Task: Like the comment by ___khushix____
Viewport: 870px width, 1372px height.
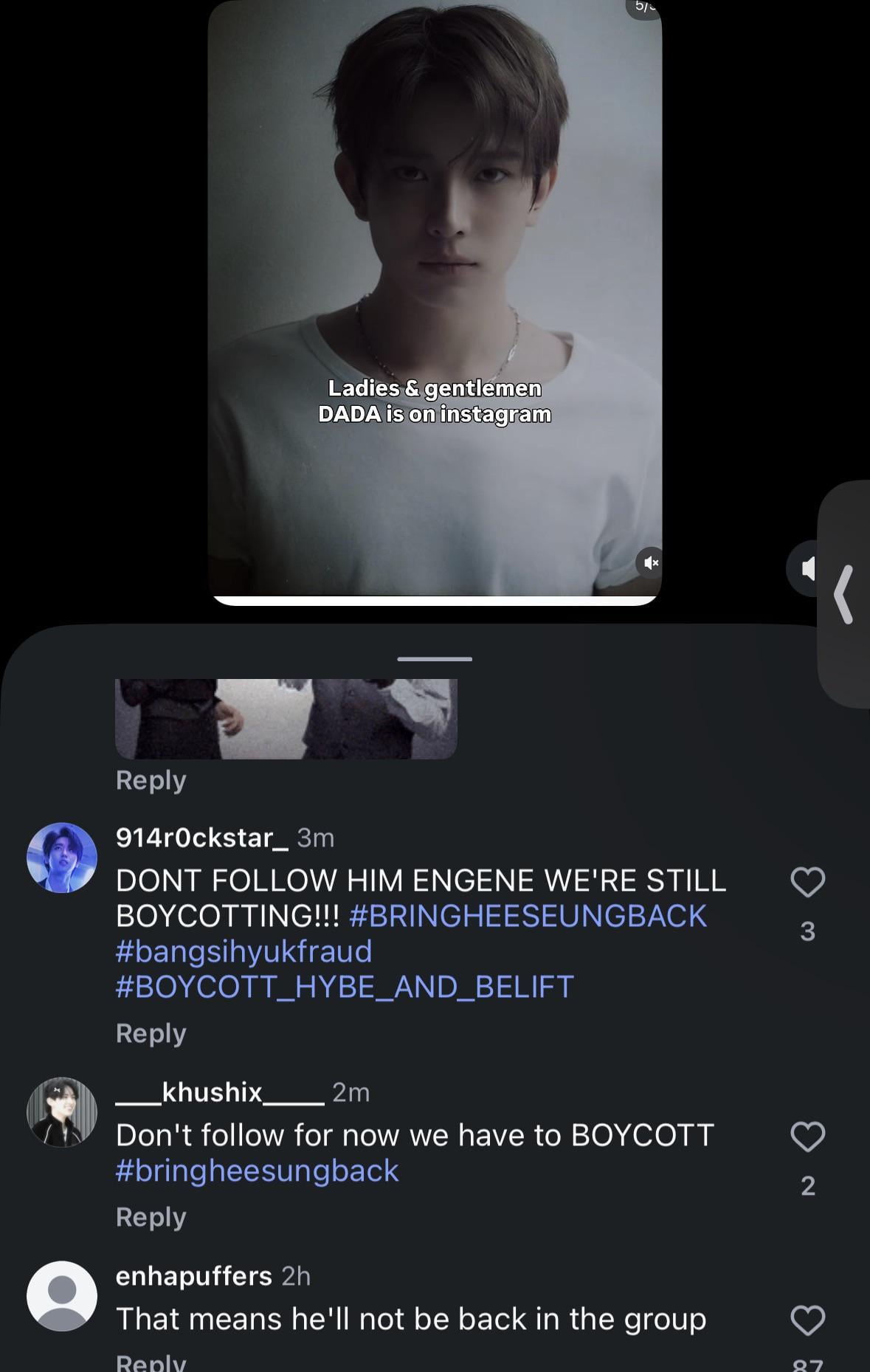Action: click(807, 1137)
